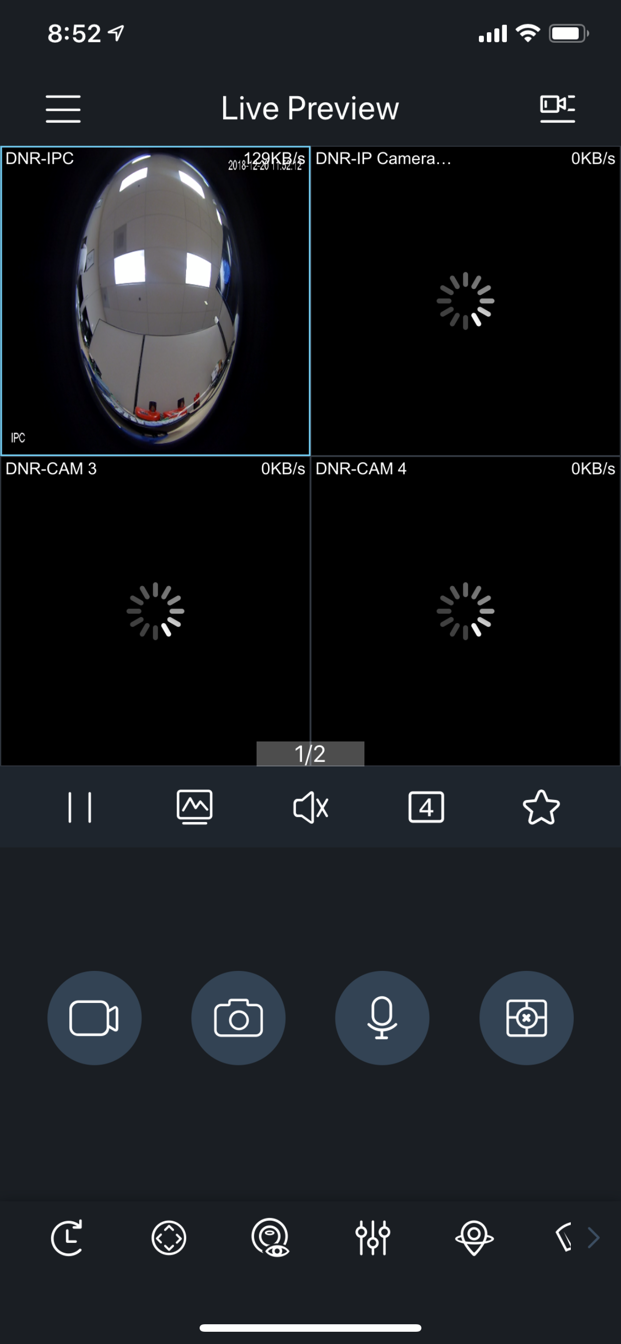Change the 4-window split layout

point(426,807)
